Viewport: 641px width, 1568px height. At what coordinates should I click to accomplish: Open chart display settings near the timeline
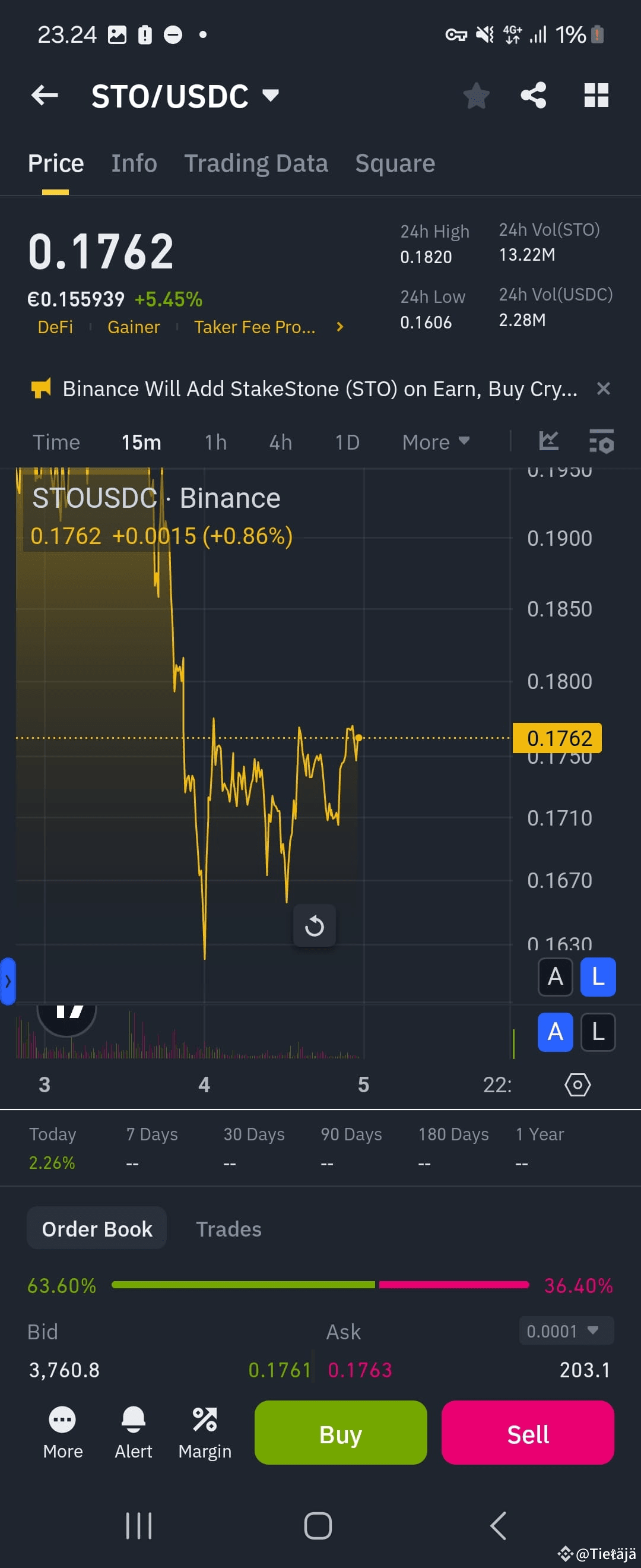(x=576, y=1084)
